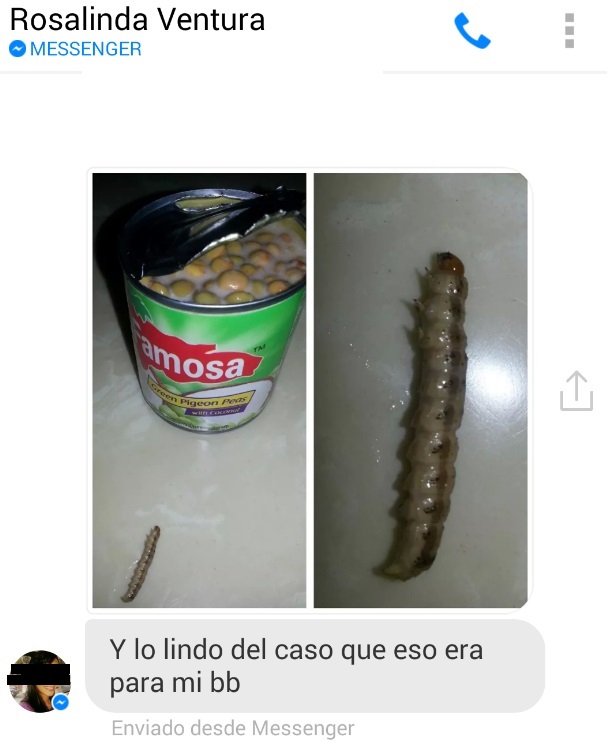Viewport: 607px width, 742px height.
Task: Open the sender's profile picture
Action: point(40,681)
